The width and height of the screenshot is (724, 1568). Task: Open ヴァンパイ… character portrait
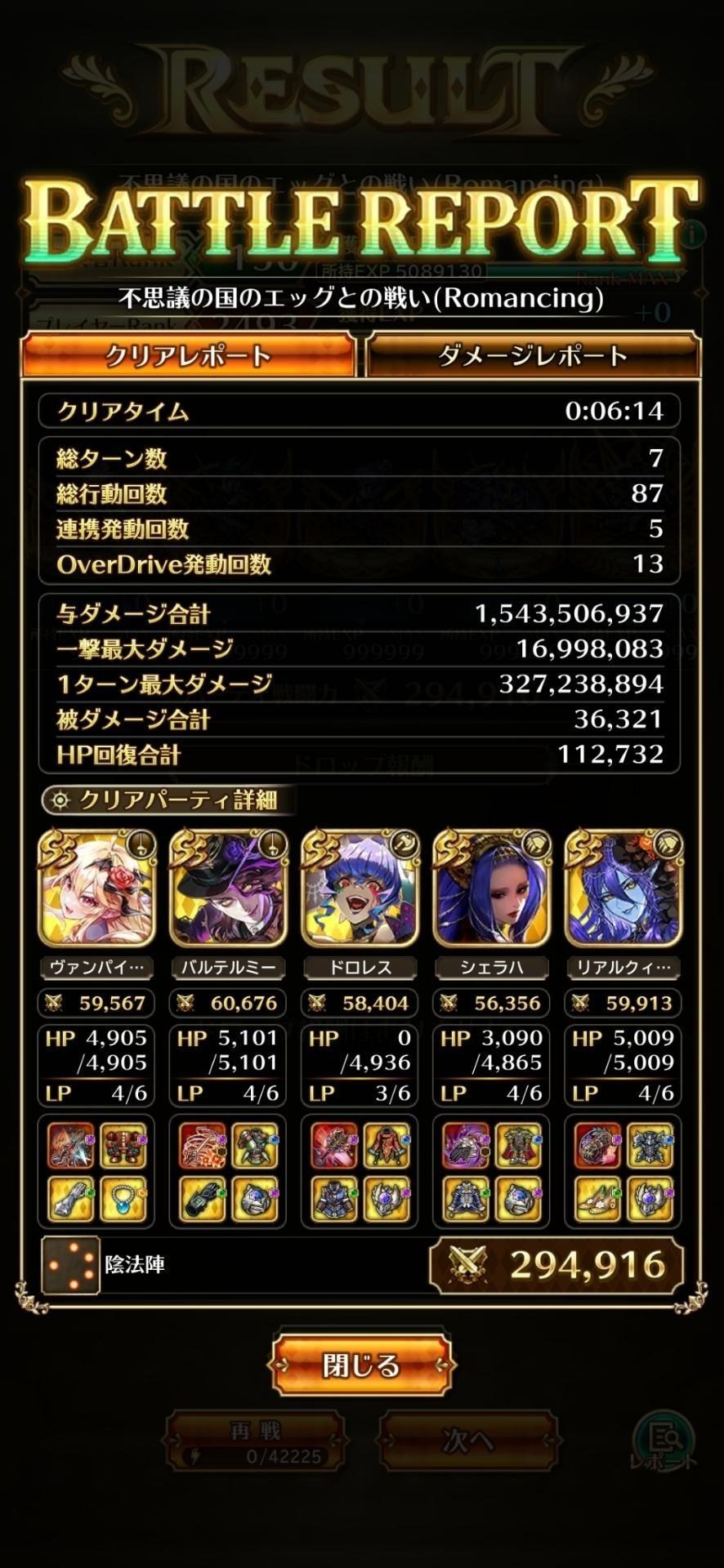(96, 889)
